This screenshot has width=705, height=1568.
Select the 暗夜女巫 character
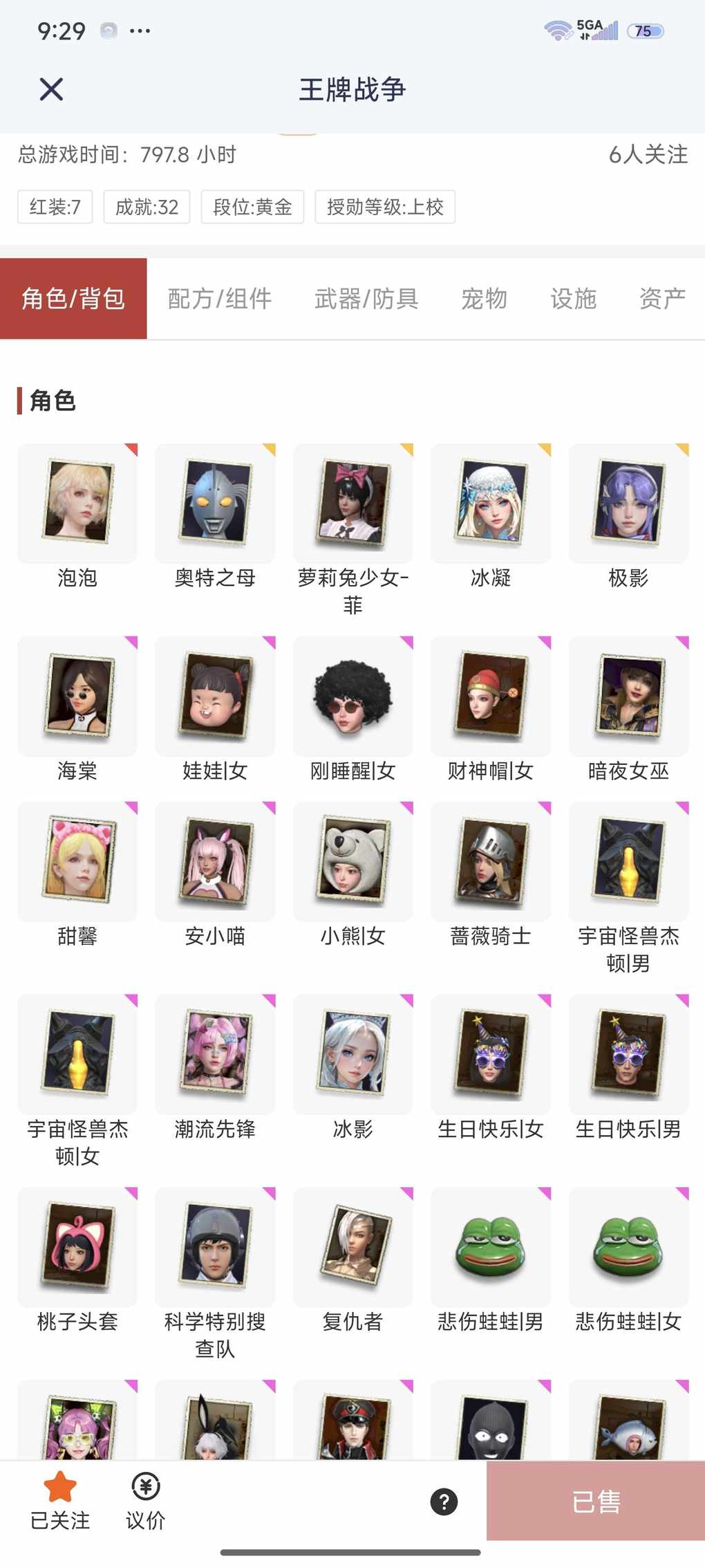628,696
